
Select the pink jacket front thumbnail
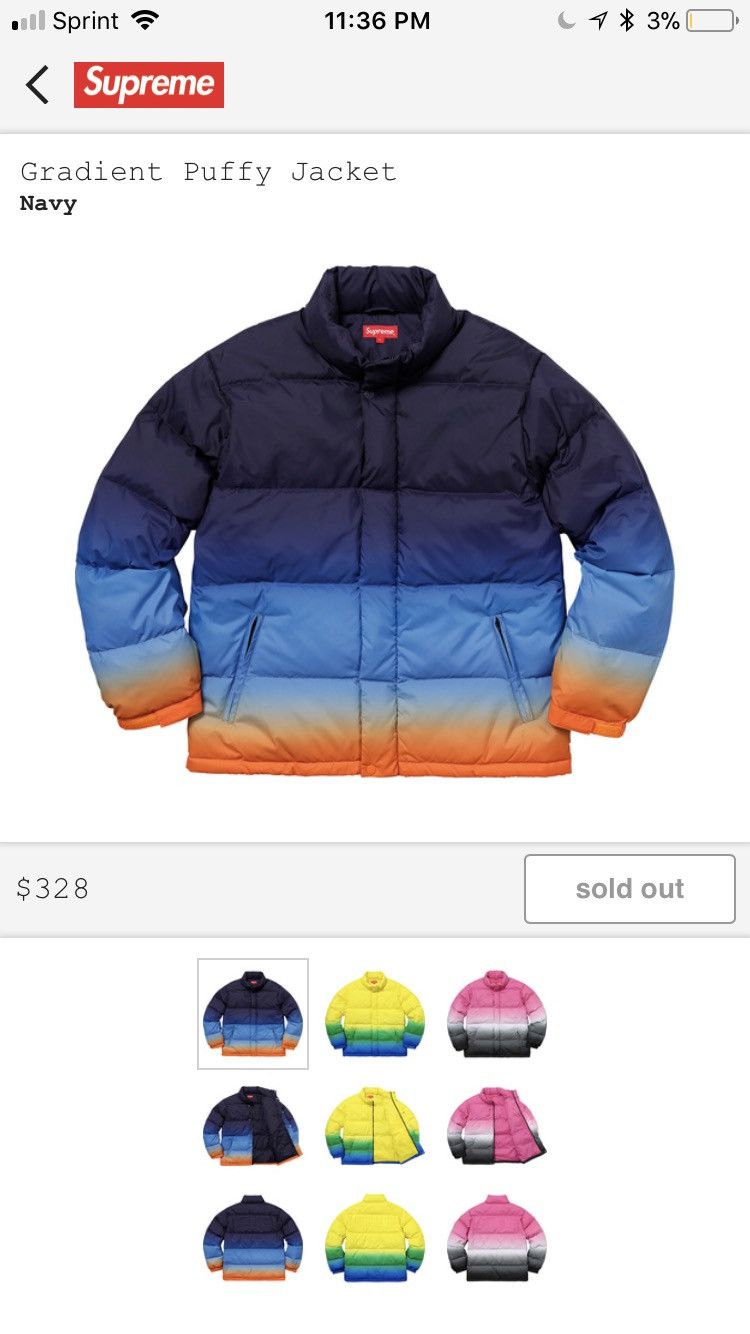click(x=497, y=1014)
